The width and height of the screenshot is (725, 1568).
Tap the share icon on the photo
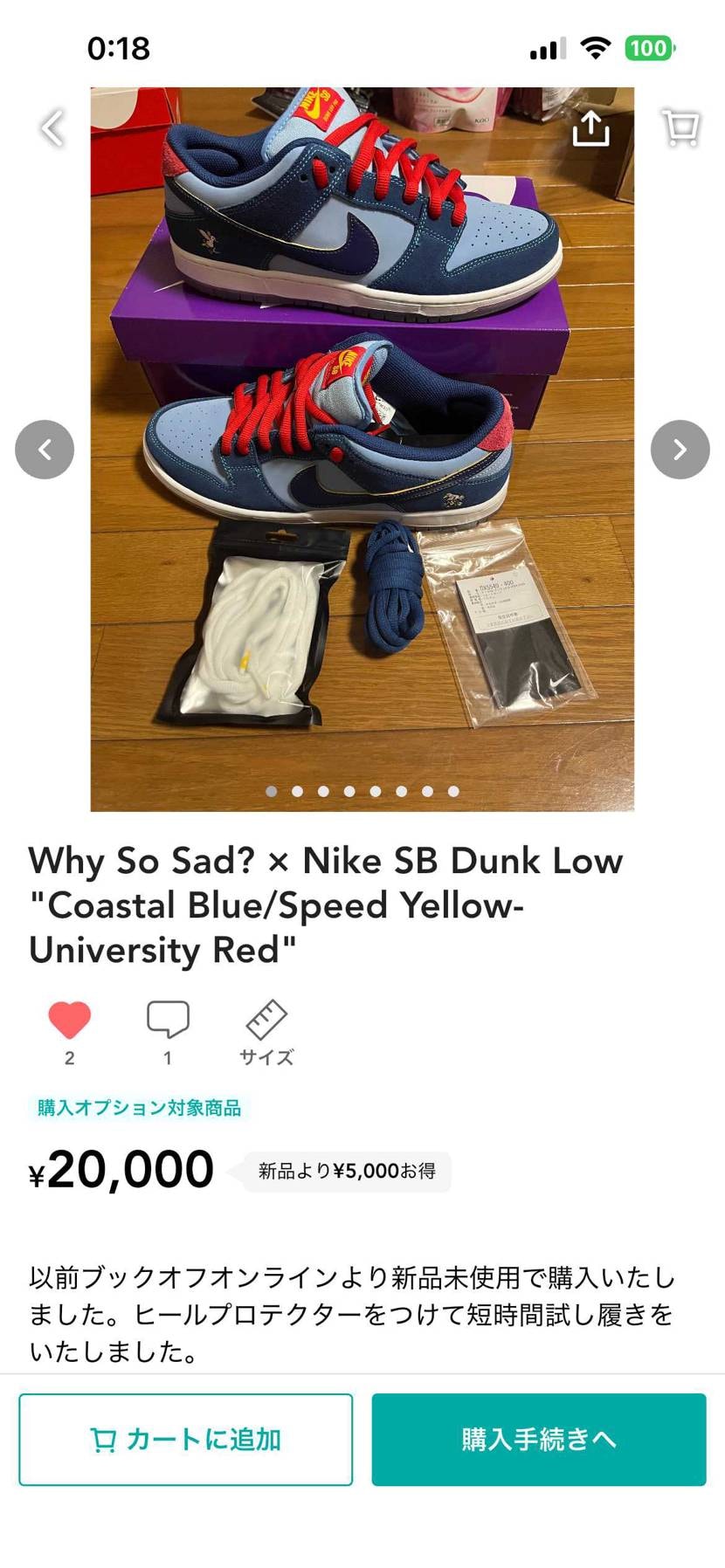592,127
